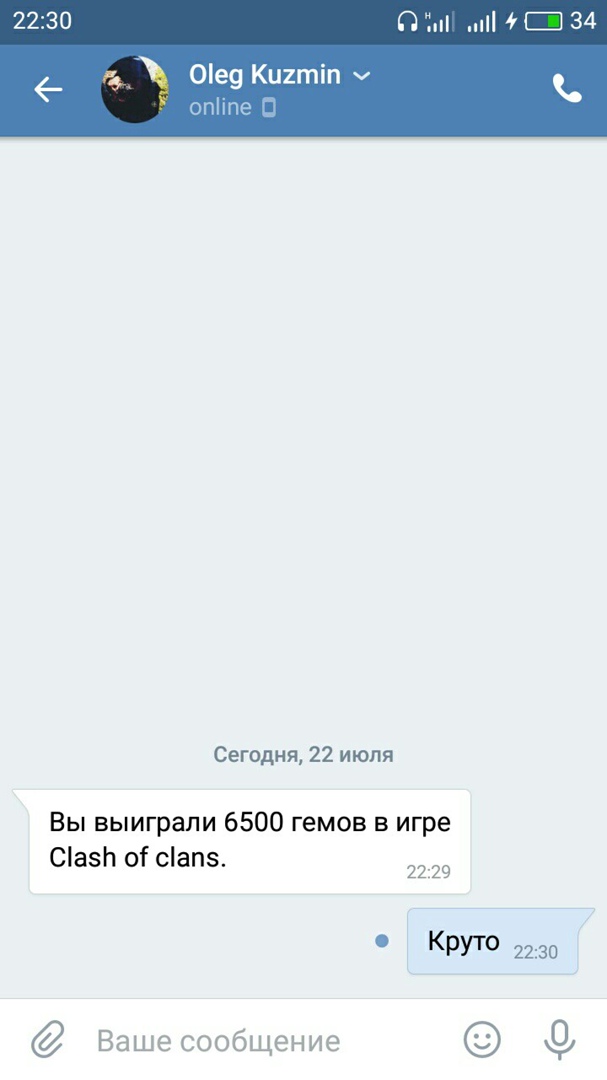This screenshot has width=607, height=1080.
Task: Attach a file with the paperclip
Action: coord(46,1041)
